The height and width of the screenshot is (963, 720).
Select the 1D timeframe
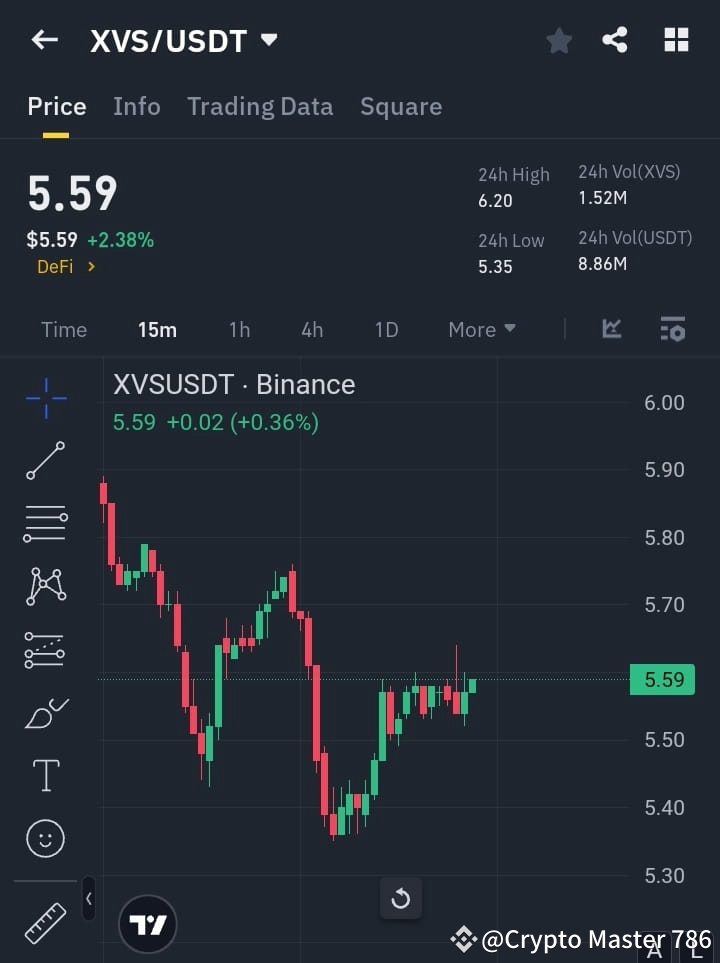coord(386,329)
